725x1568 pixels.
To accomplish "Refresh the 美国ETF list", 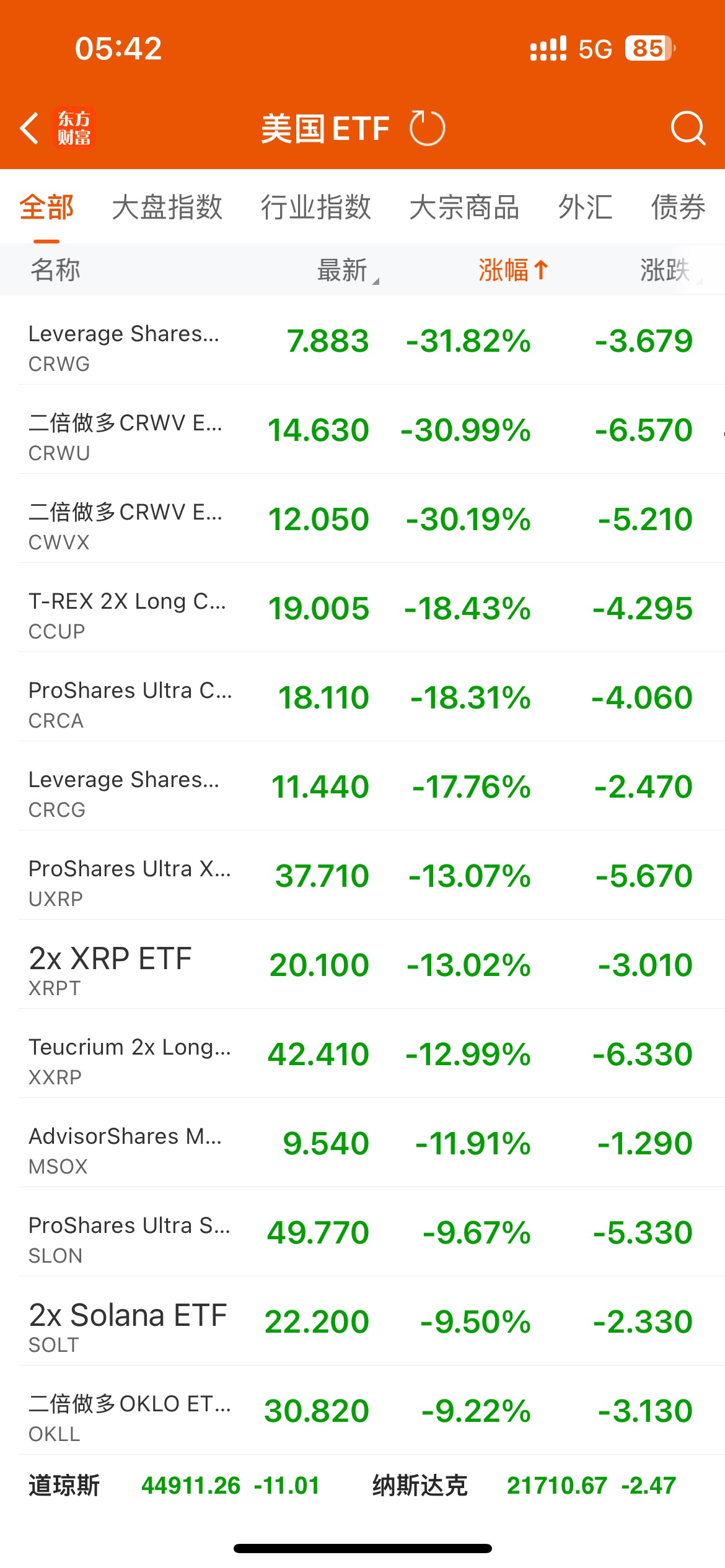I will [427, 128].
